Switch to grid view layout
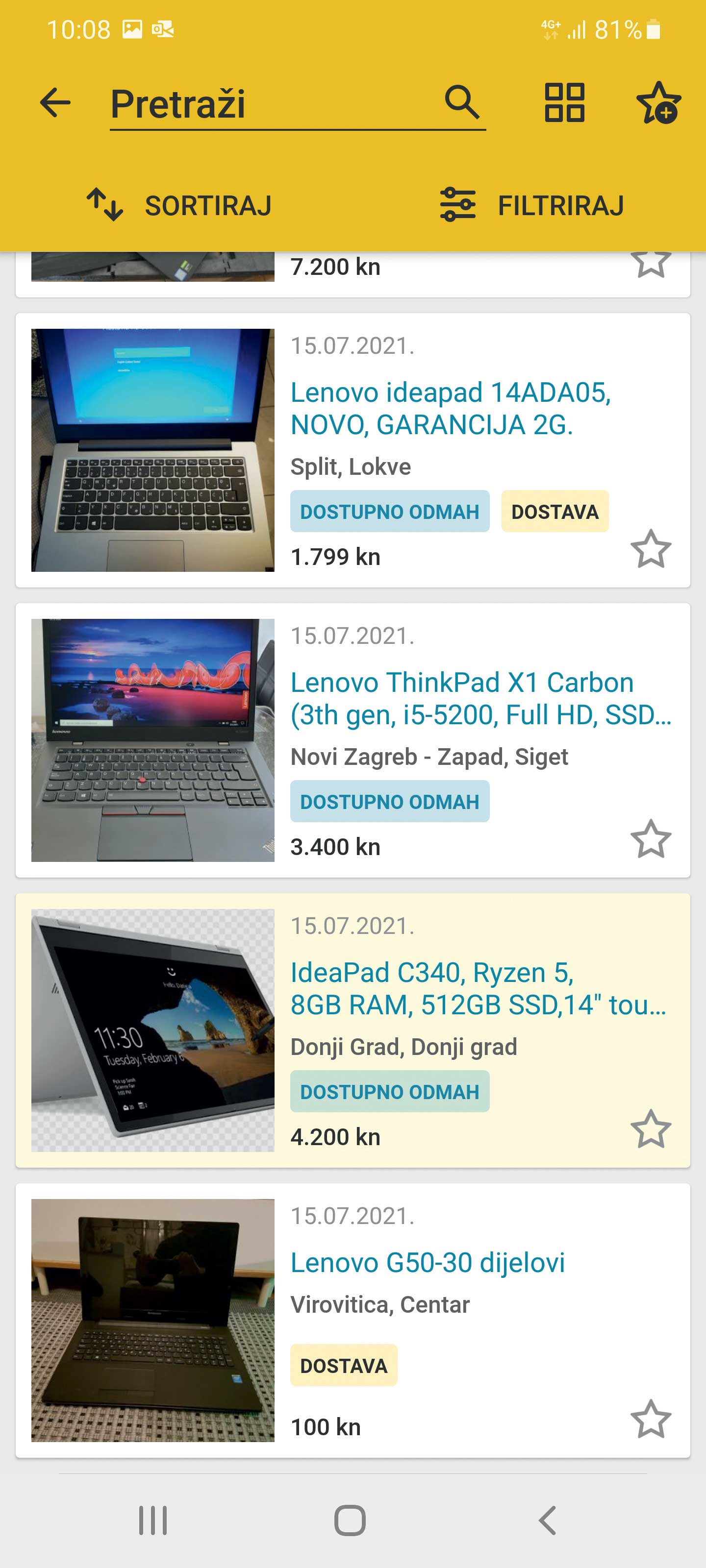The height and width of the screenshot is (1568, 706). (564, 102)
